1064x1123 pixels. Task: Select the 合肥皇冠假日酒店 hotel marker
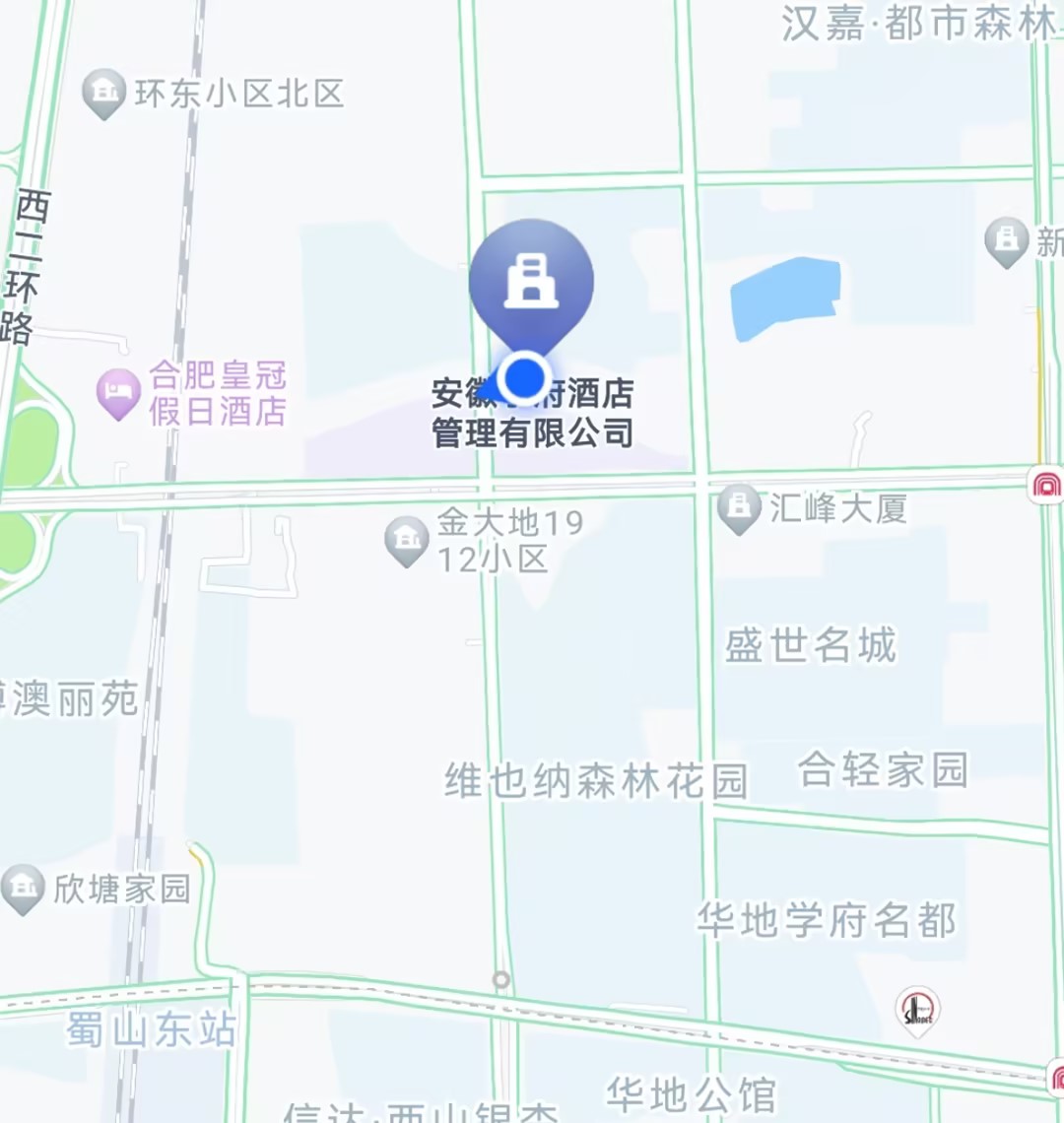[118, 392]
